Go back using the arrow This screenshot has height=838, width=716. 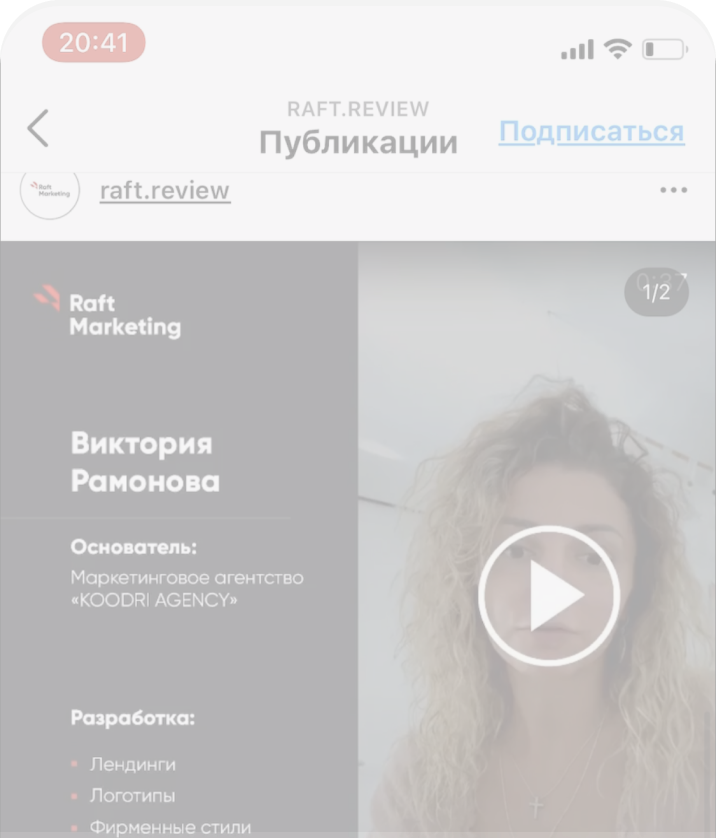click(x=38, y=129)
